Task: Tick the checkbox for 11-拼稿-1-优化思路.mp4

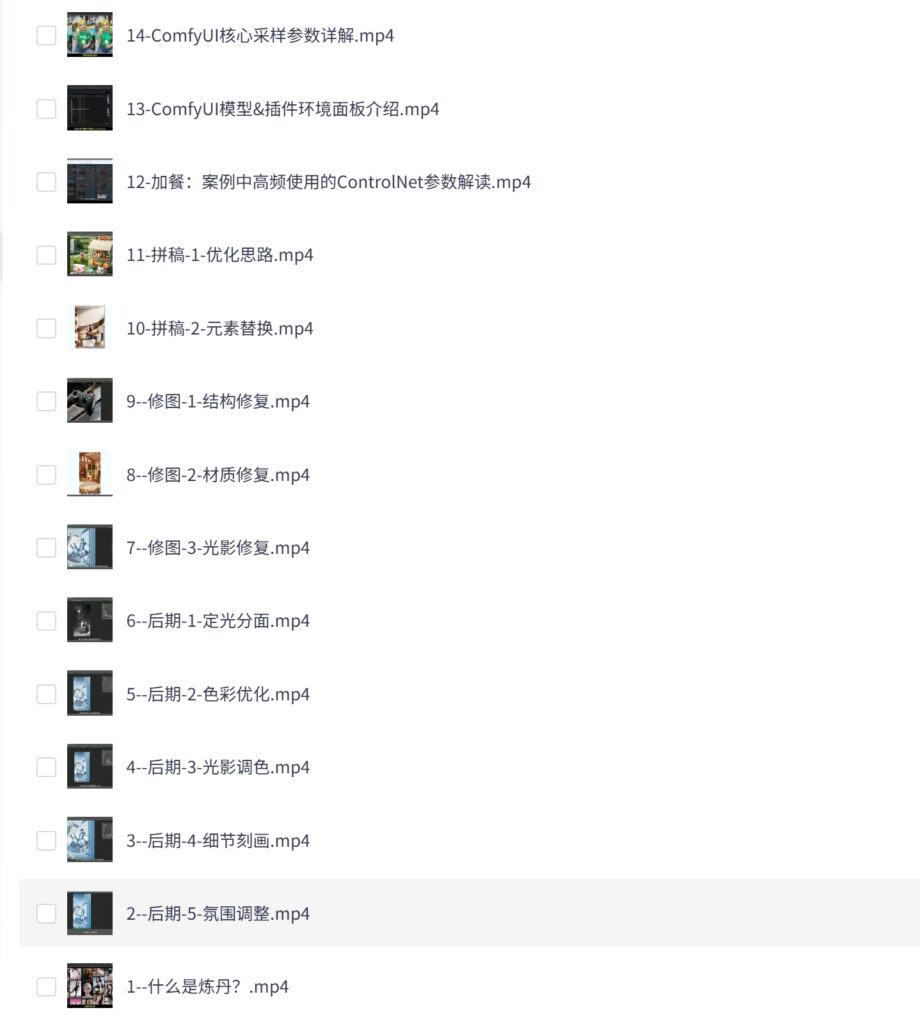Action: (46, 255)
